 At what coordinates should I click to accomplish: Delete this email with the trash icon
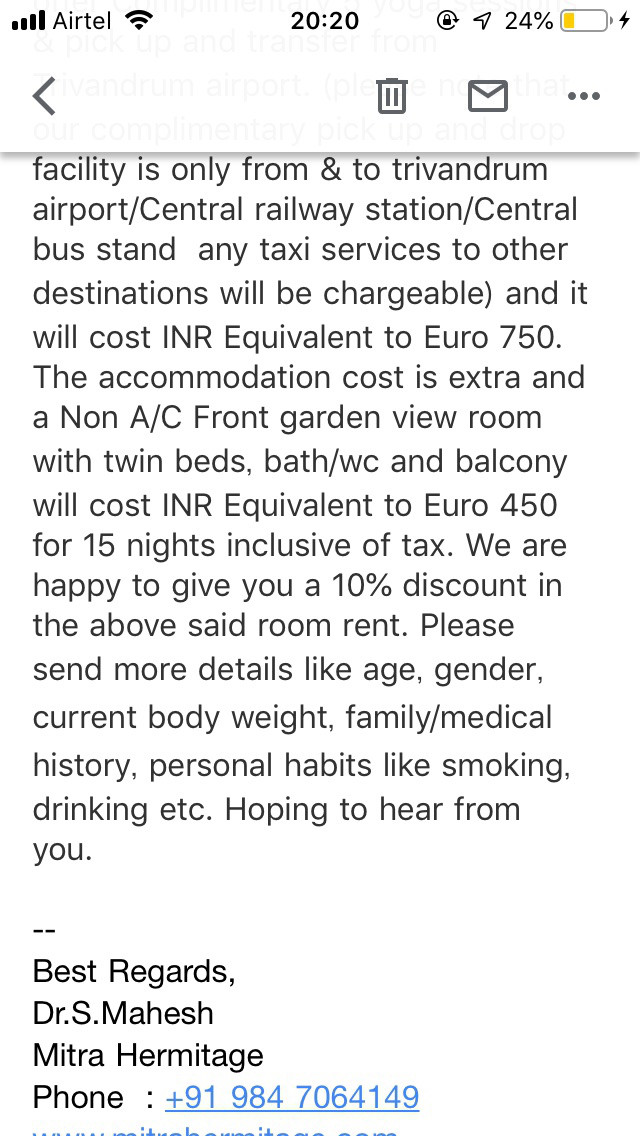[391, 96]
